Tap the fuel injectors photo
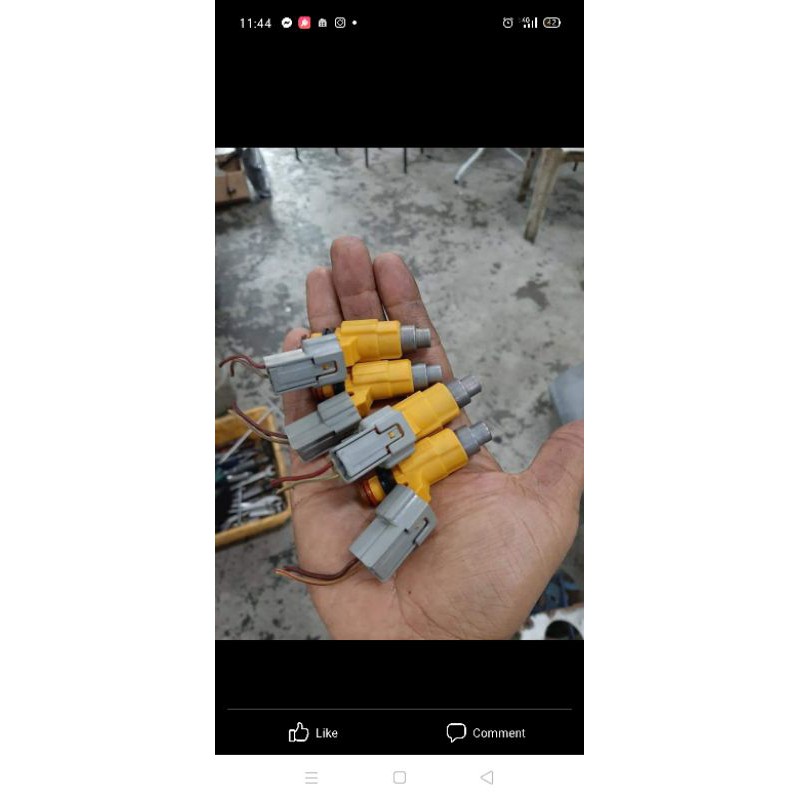Image resolution: width=800 pixels, height=800 pixels. 399,393
